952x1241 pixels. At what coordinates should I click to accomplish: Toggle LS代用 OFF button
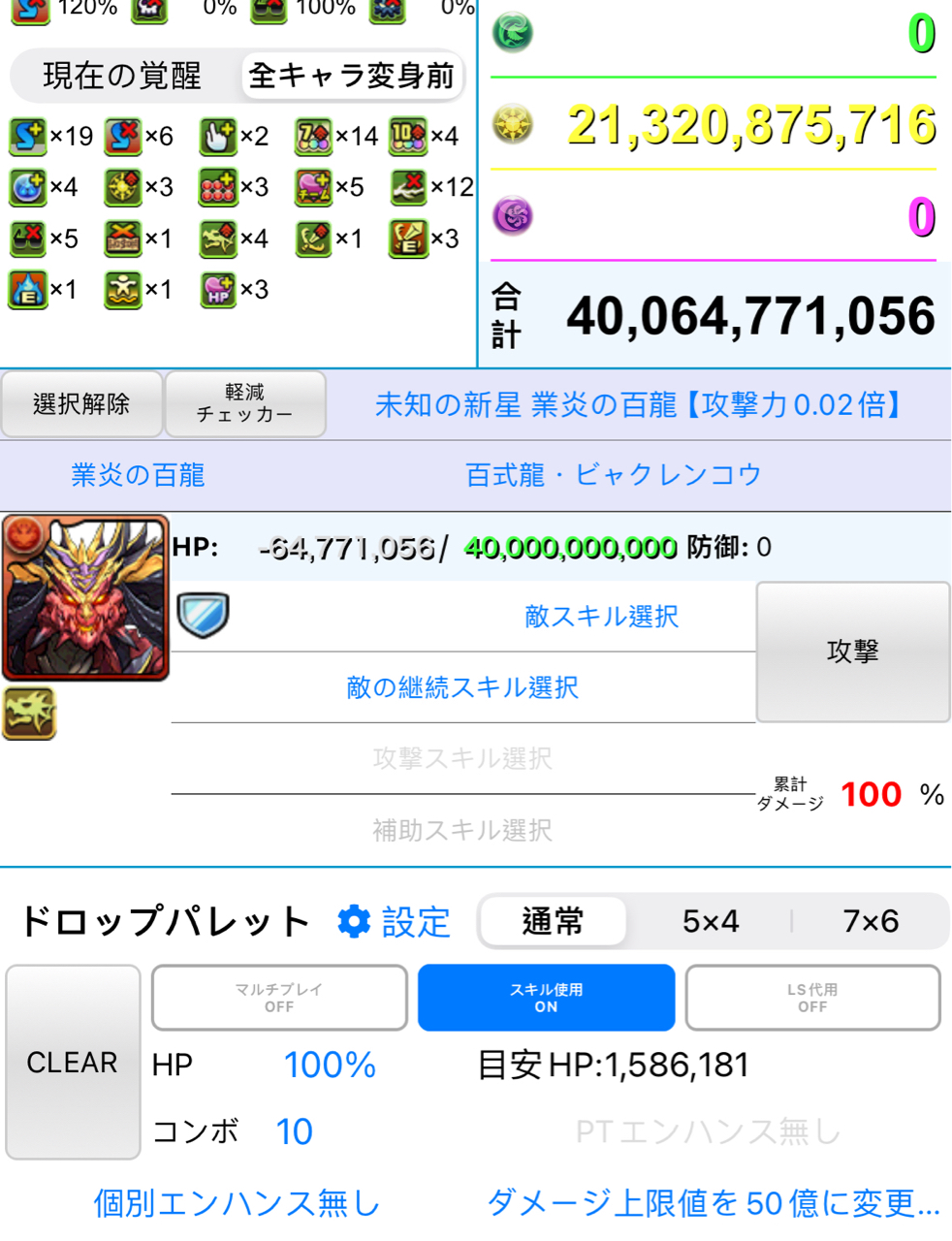click(x=812, y=998)
